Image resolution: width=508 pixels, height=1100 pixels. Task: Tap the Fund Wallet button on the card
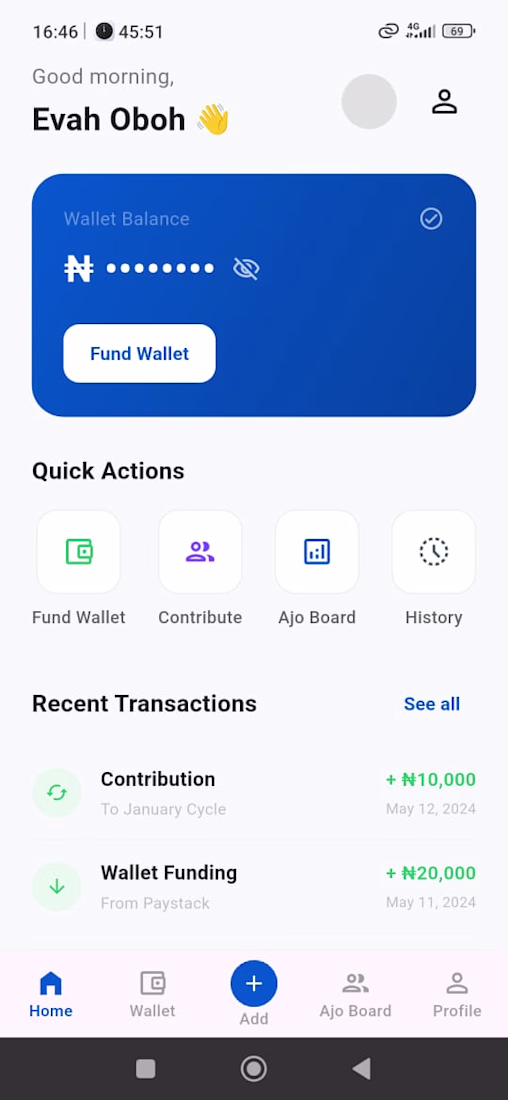(140, 354)
